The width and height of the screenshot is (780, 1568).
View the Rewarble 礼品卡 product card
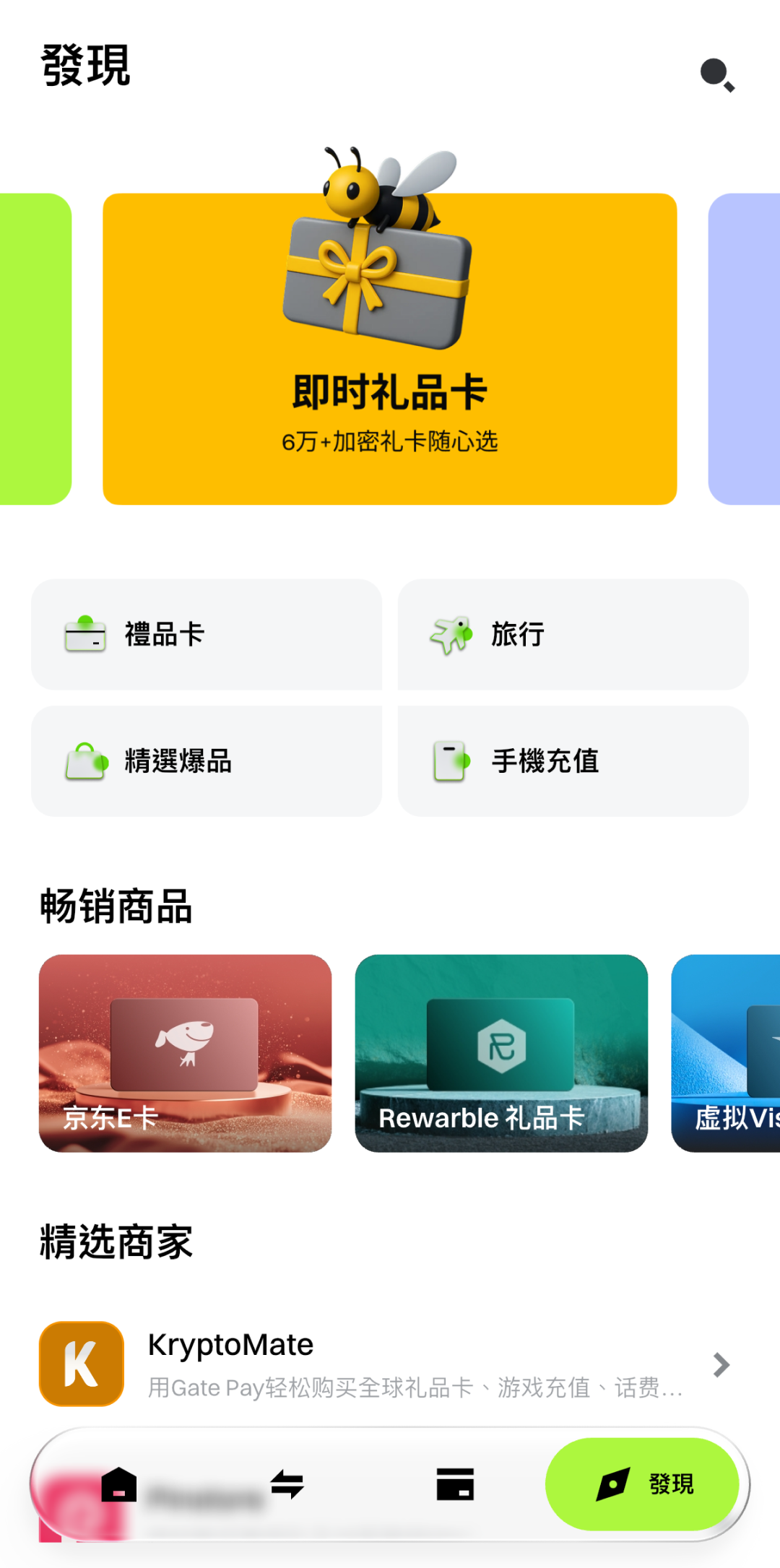(501, 1053)
